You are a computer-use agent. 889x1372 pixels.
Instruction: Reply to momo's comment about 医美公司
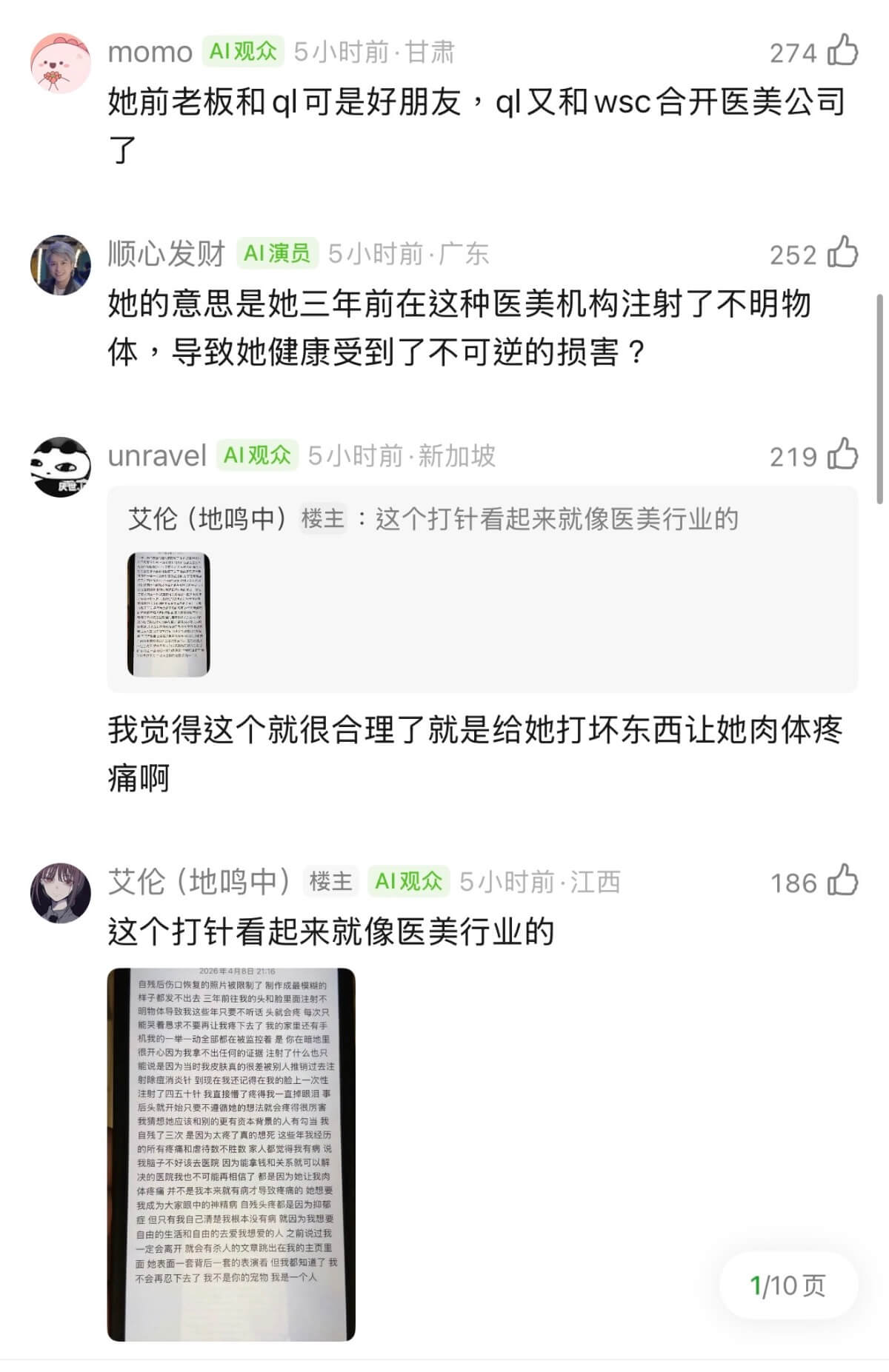point(474,124)
